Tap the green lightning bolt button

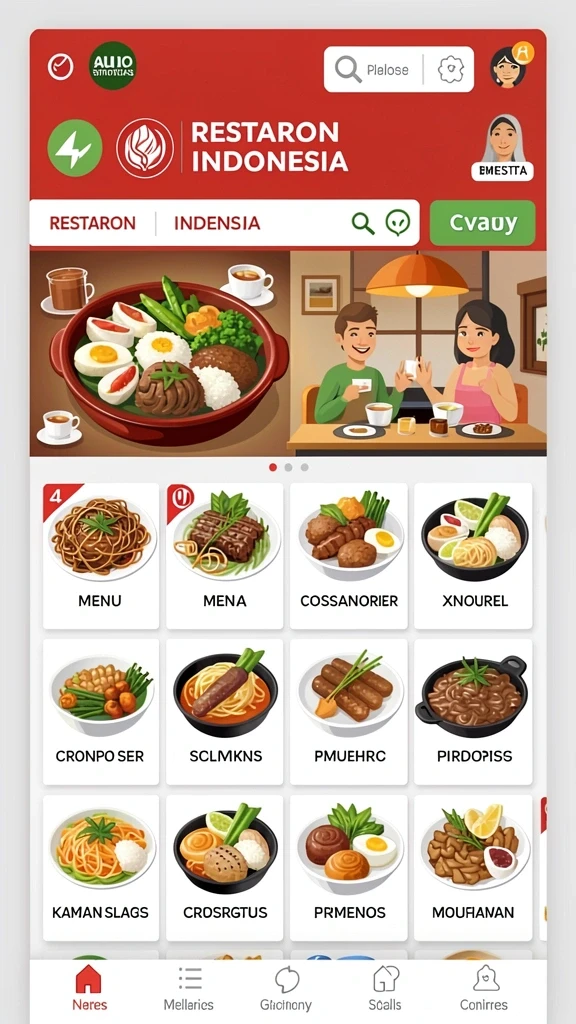point(75,148)
